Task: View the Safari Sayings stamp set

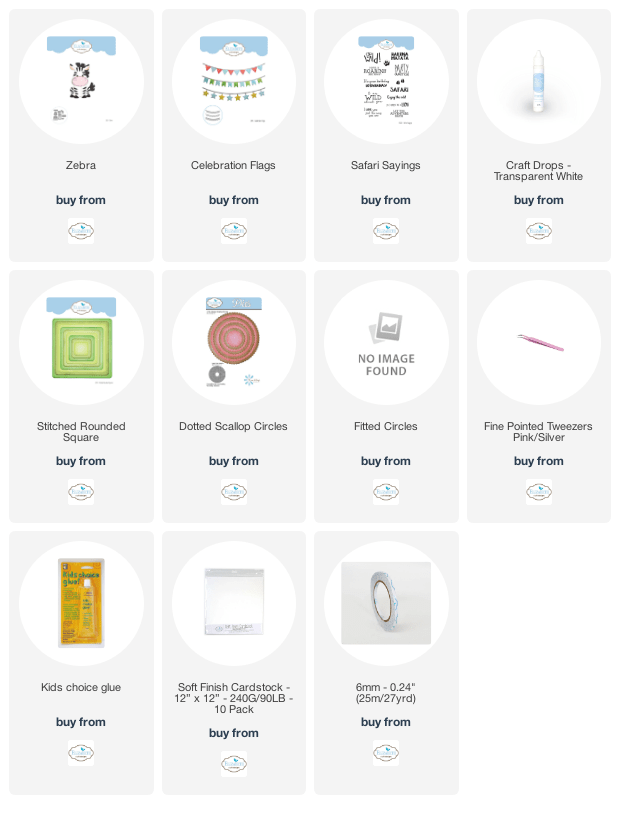Action: [x=386, y=84]
